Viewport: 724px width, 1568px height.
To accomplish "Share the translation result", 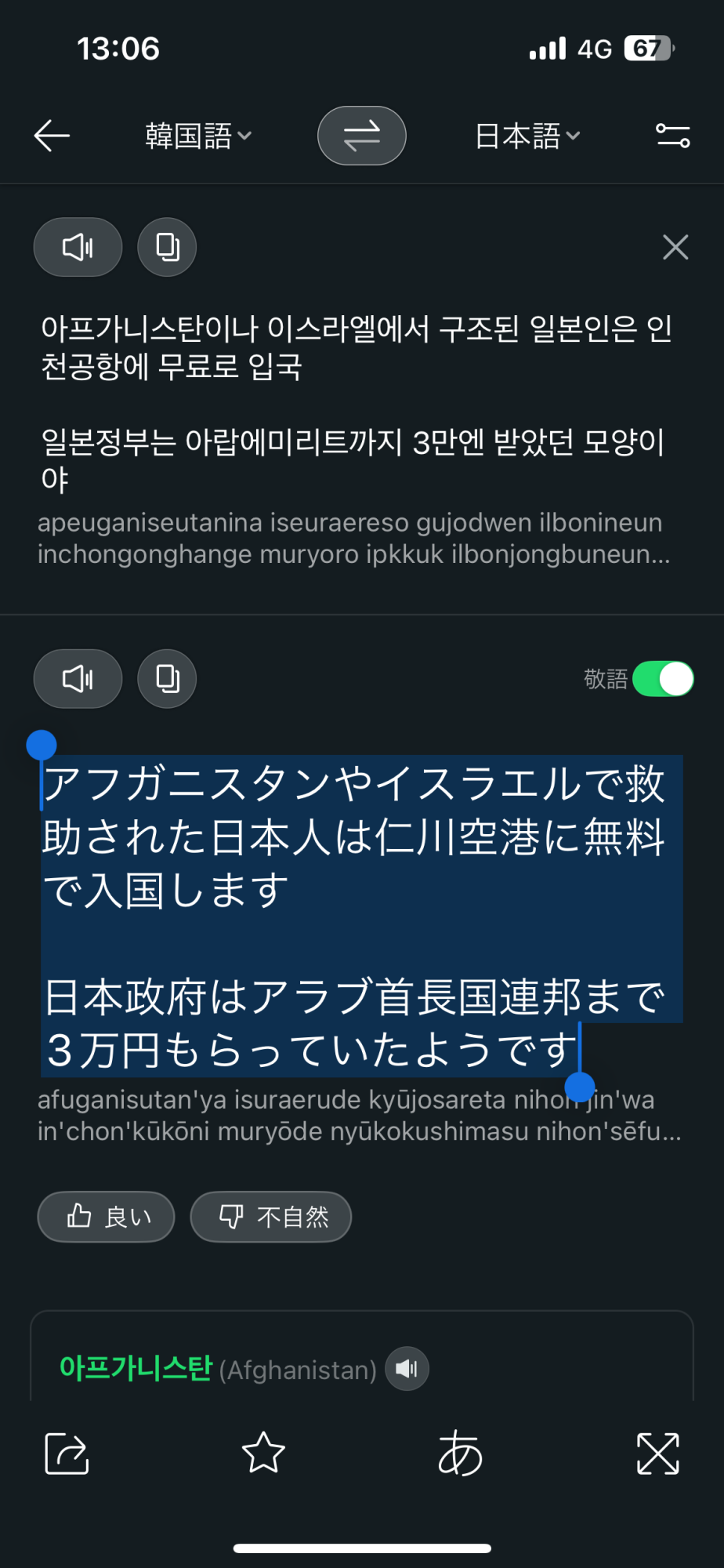I will [67, 1454].
